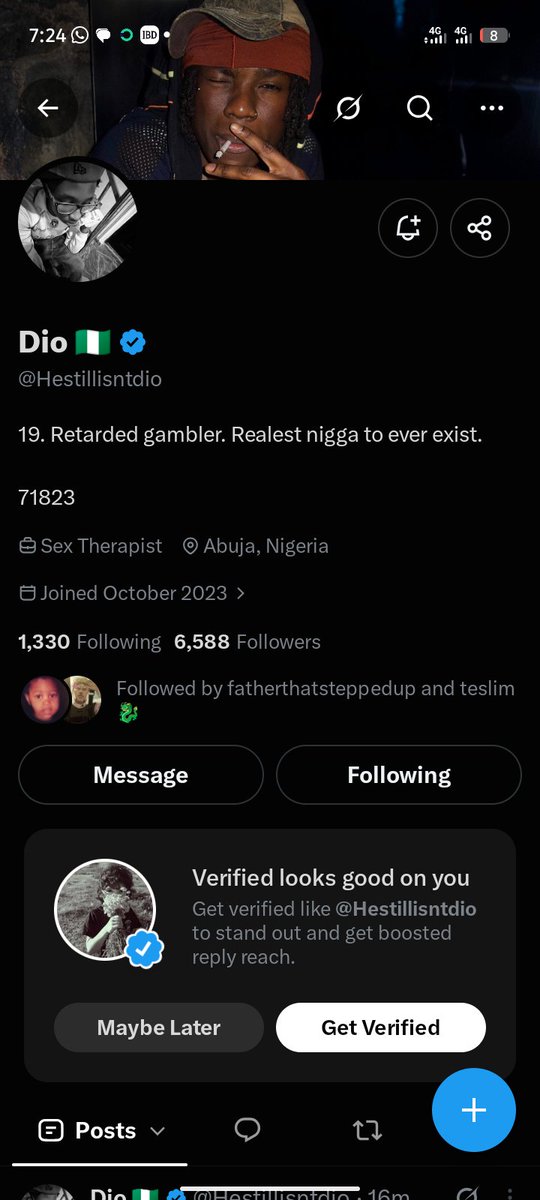Tap Get Verified
This screenshot has height=1200, width=540.
381,1027
